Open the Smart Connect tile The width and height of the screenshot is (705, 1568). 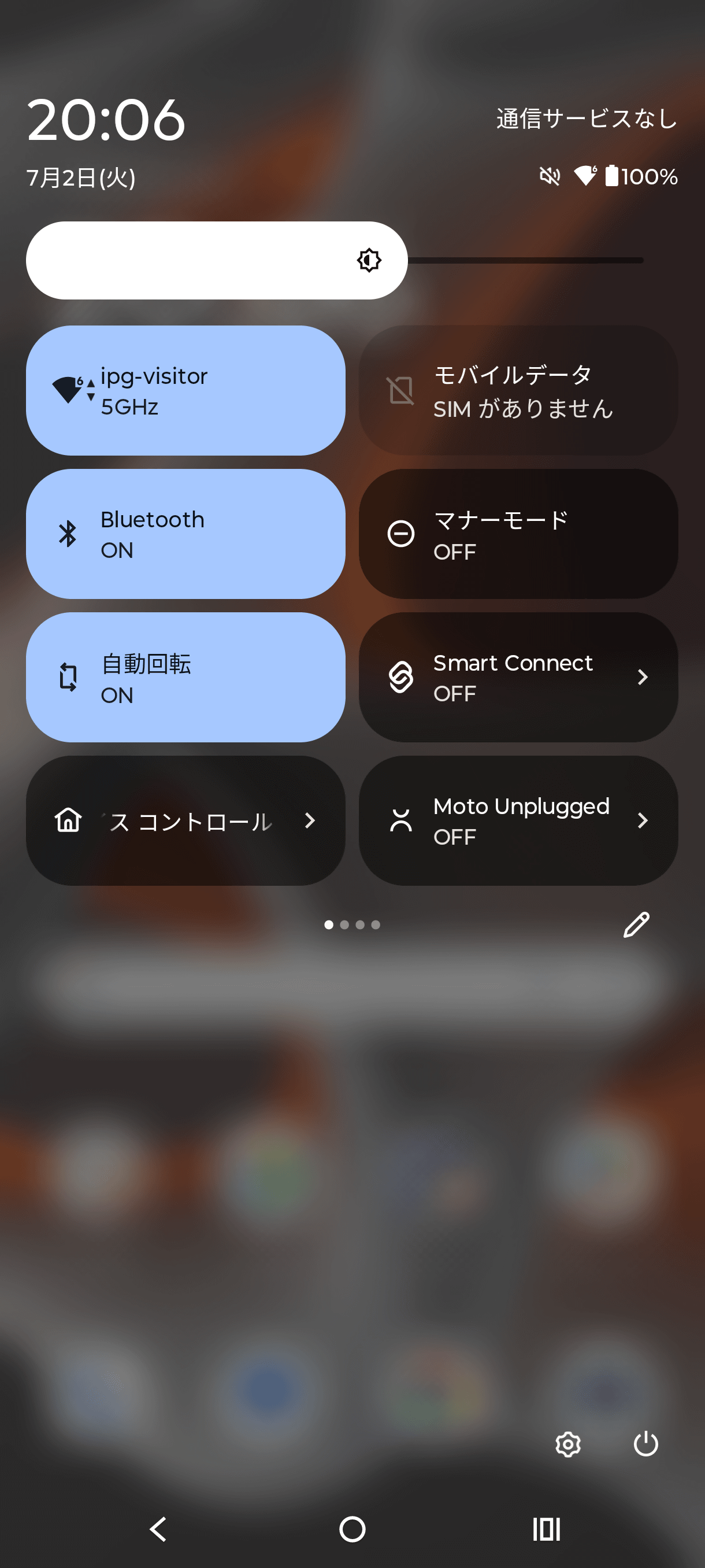click(518, 677)
